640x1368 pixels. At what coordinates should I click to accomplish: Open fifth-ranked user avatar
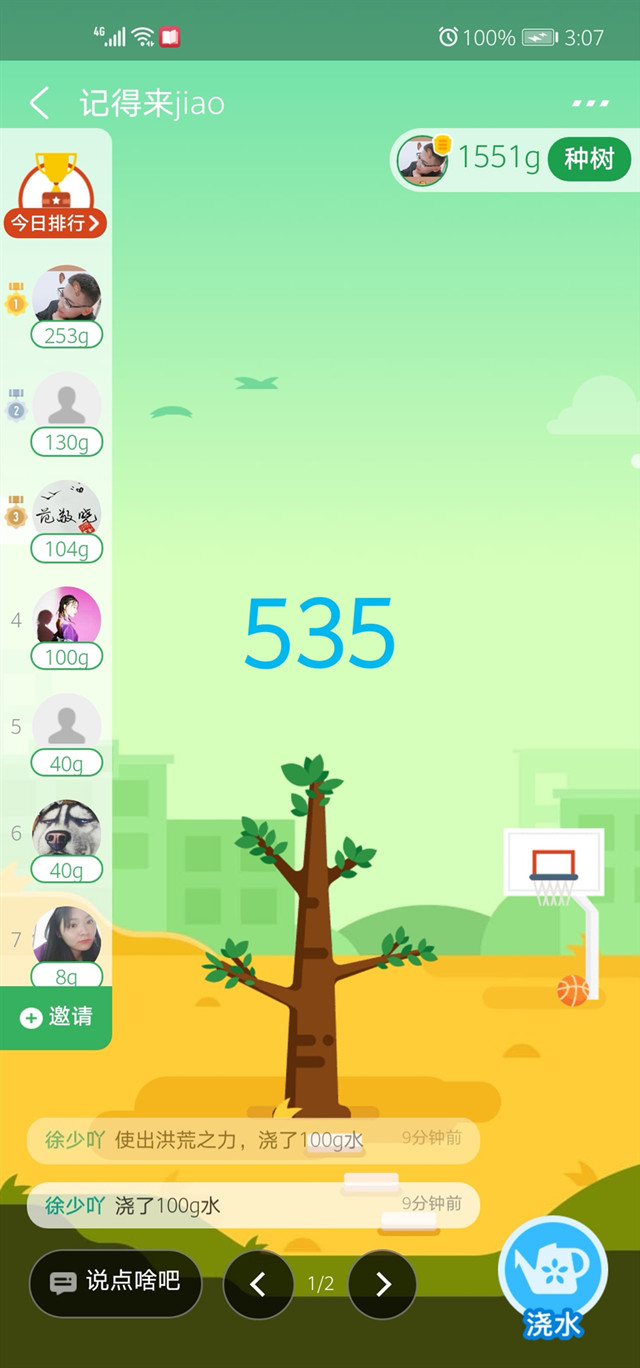[x=66, y=724]
